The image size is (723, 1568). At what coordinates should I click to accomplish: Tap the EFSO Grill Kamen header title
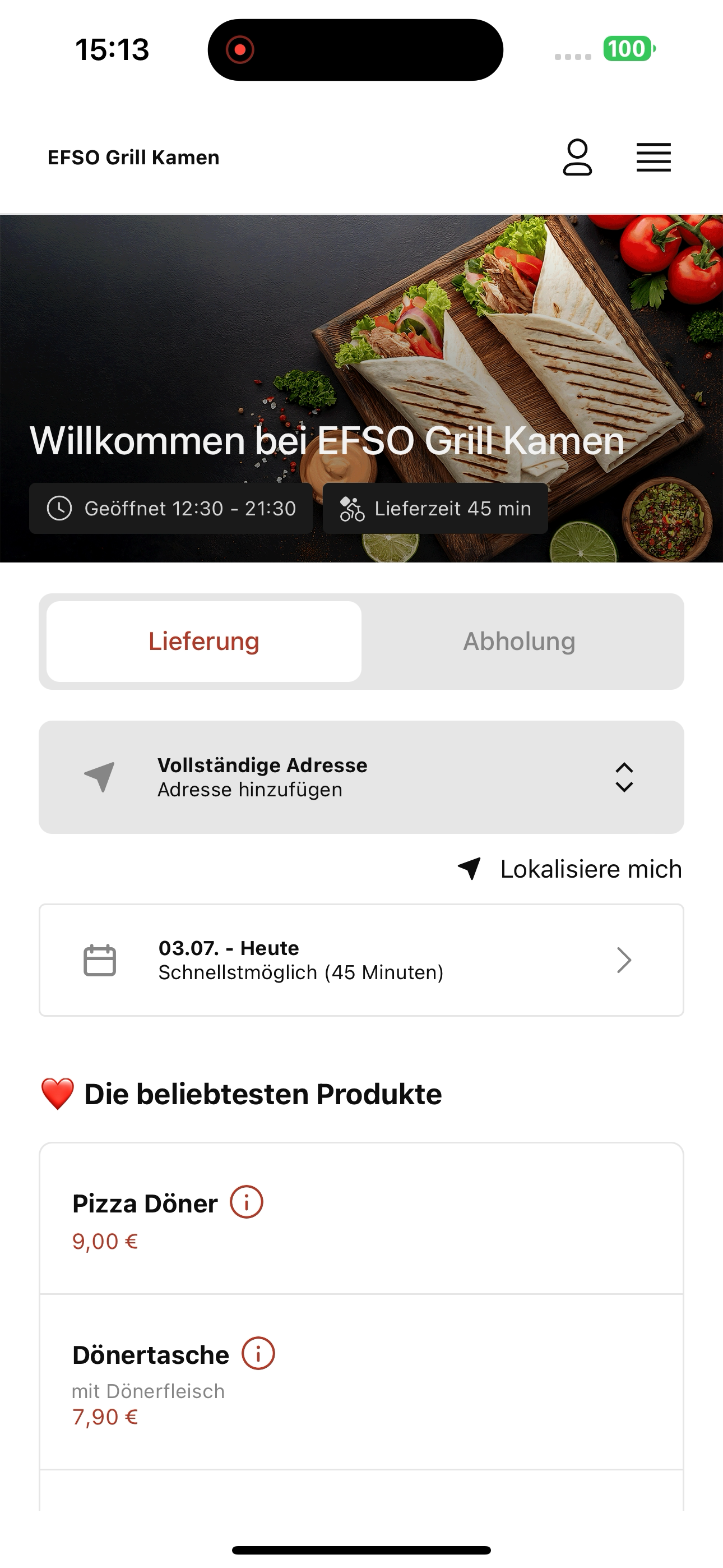point(133,158)
